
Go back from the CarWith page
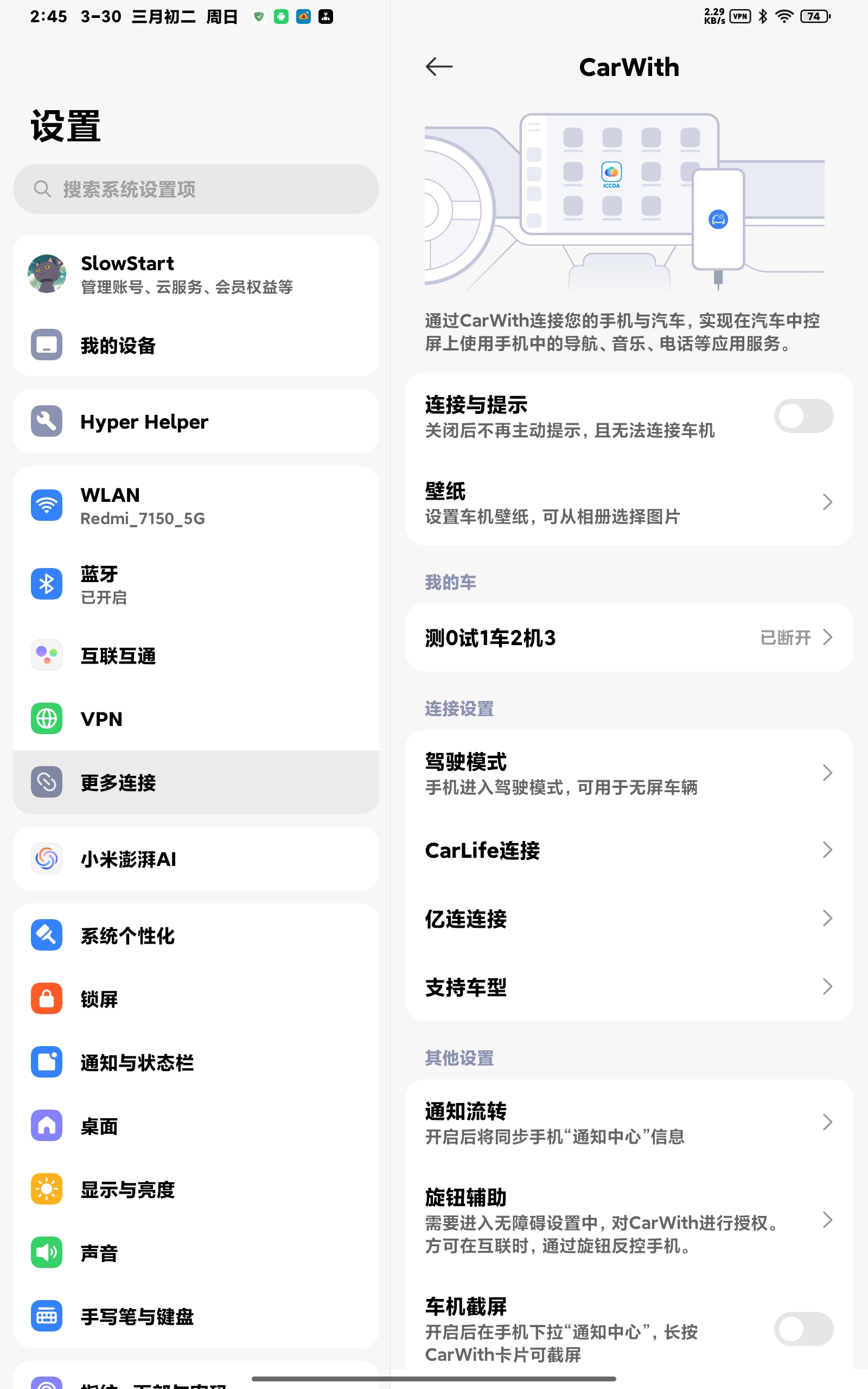[438, 67]
